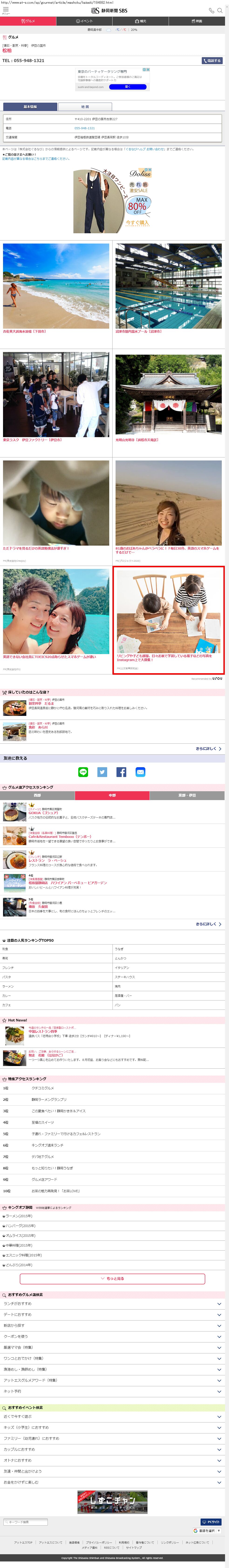Viewport: 229px width, 1568px height.
Task: Share this page on Facebook
Action: click(x=121, y=772)
